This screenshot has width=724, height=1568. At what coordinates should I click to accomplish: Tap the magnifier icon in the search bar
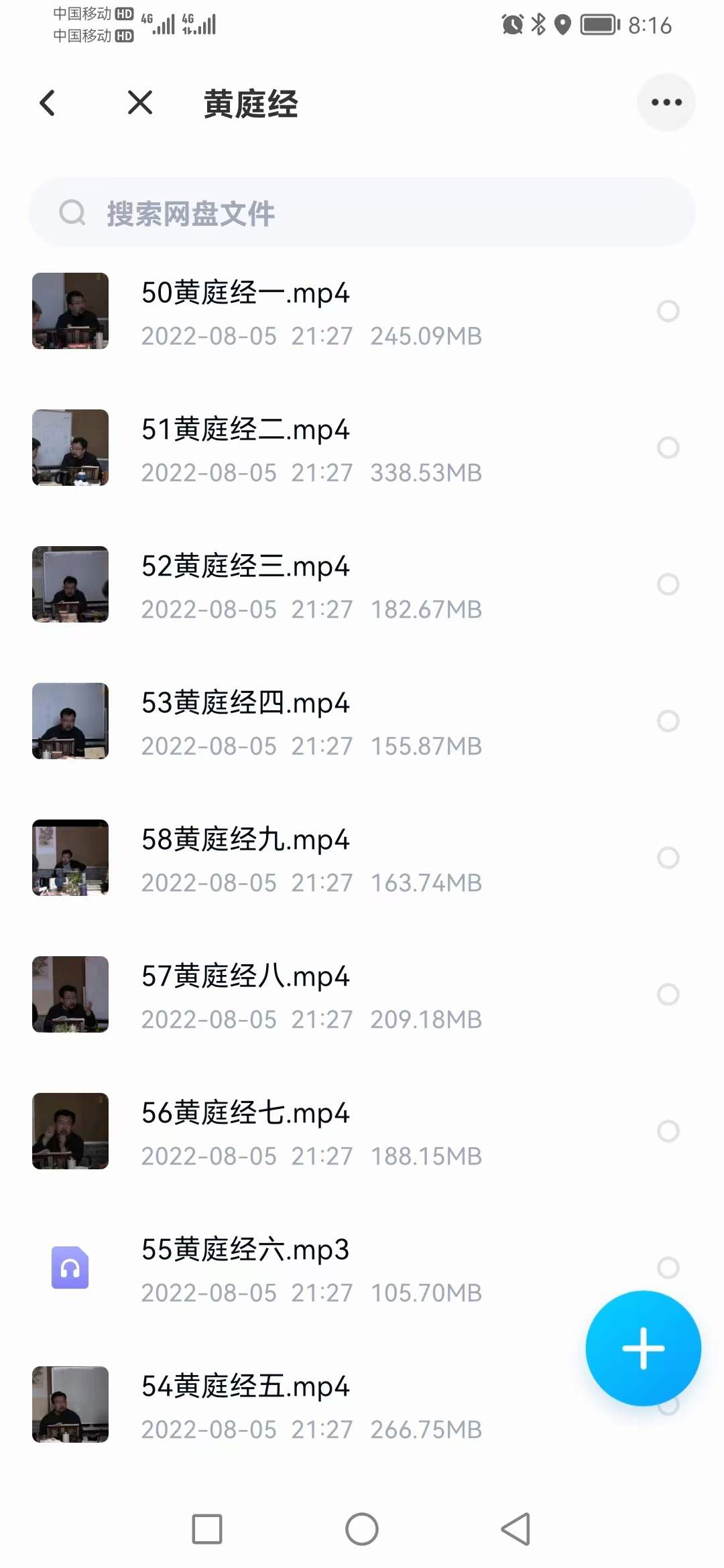[74, 212]
